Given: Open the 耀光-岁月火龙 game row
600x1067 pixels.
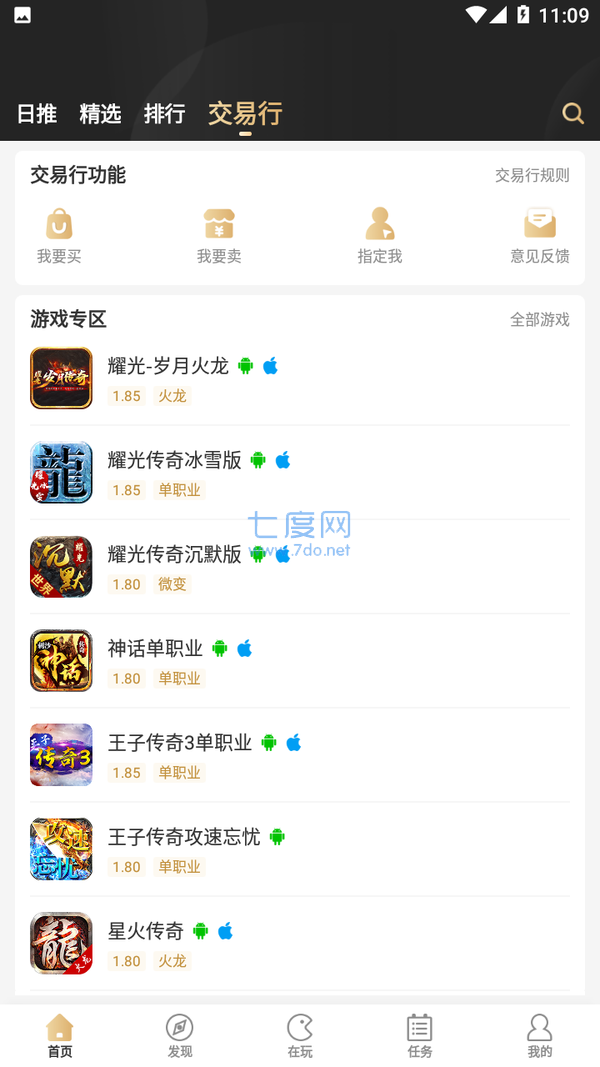Looking at the screenshot, I should tap(300, 379).
